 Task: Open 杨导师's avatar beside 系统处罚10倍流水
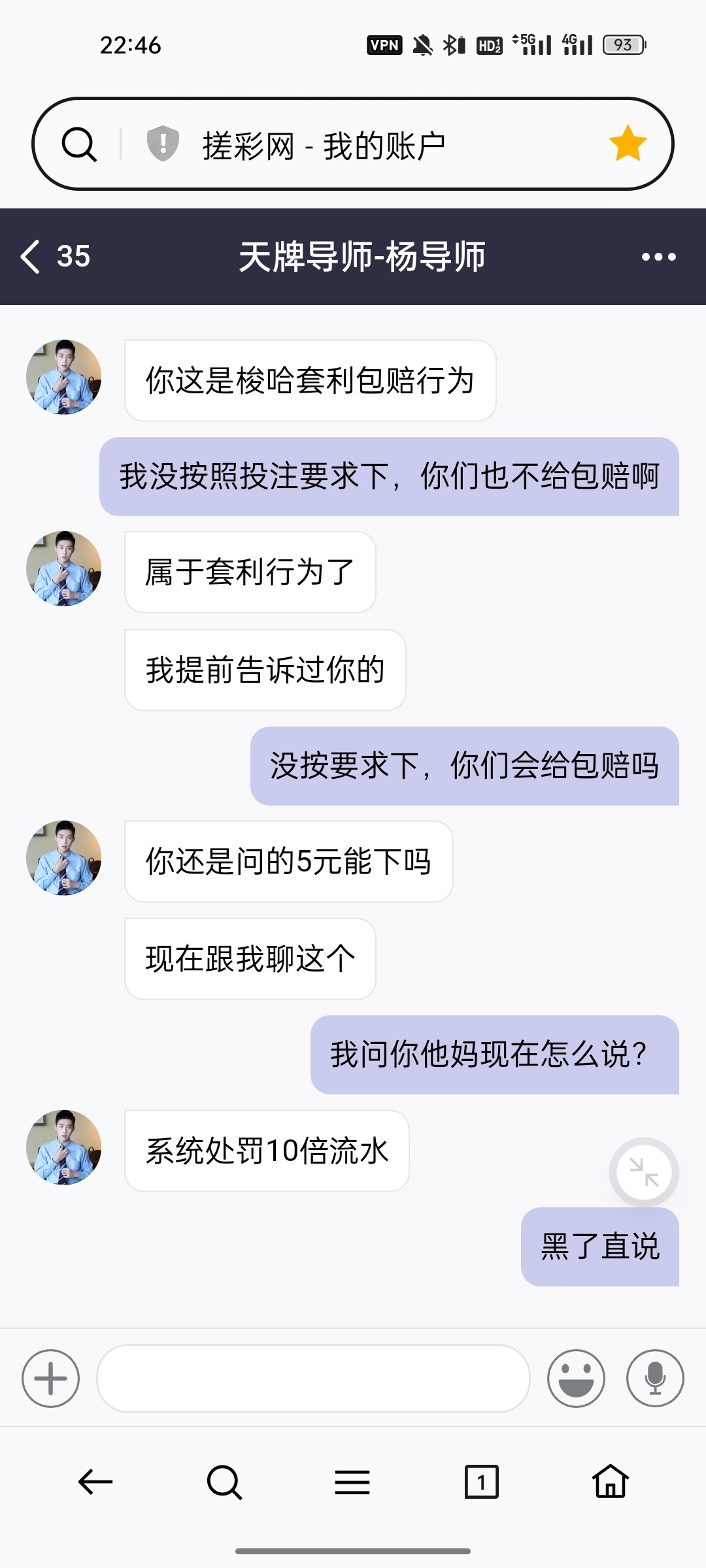pyautogui.click(x=64, y=1147)
